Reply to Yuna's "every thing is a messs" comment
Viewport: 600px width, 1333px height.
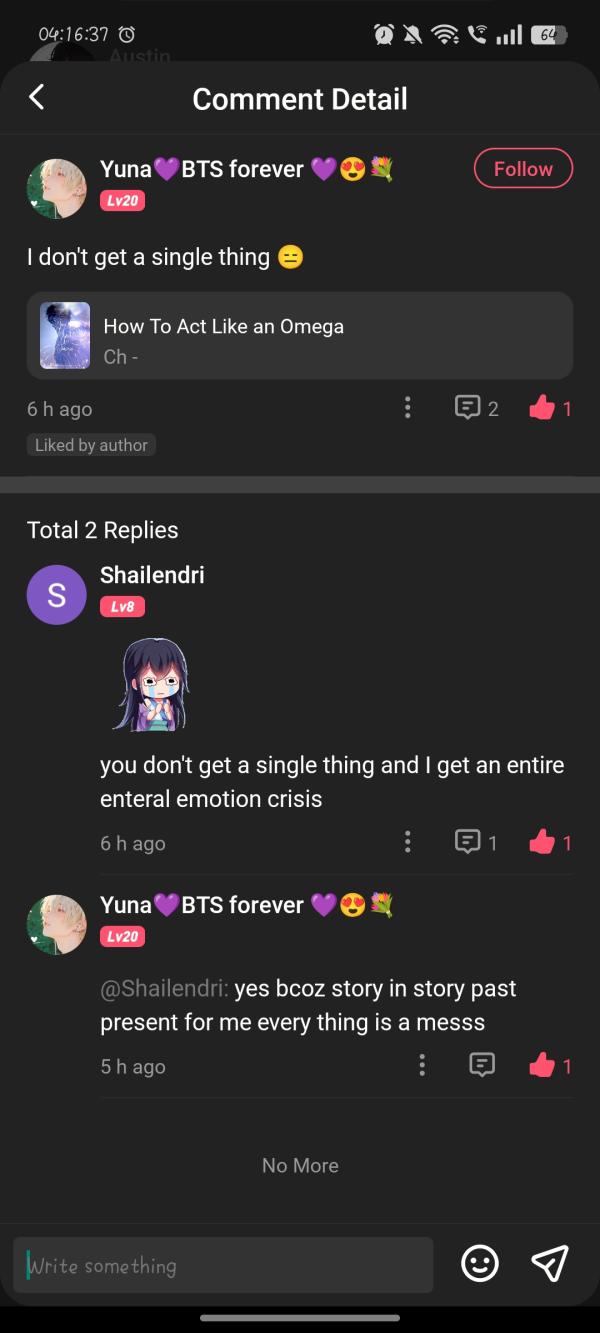click(482, 1066)
